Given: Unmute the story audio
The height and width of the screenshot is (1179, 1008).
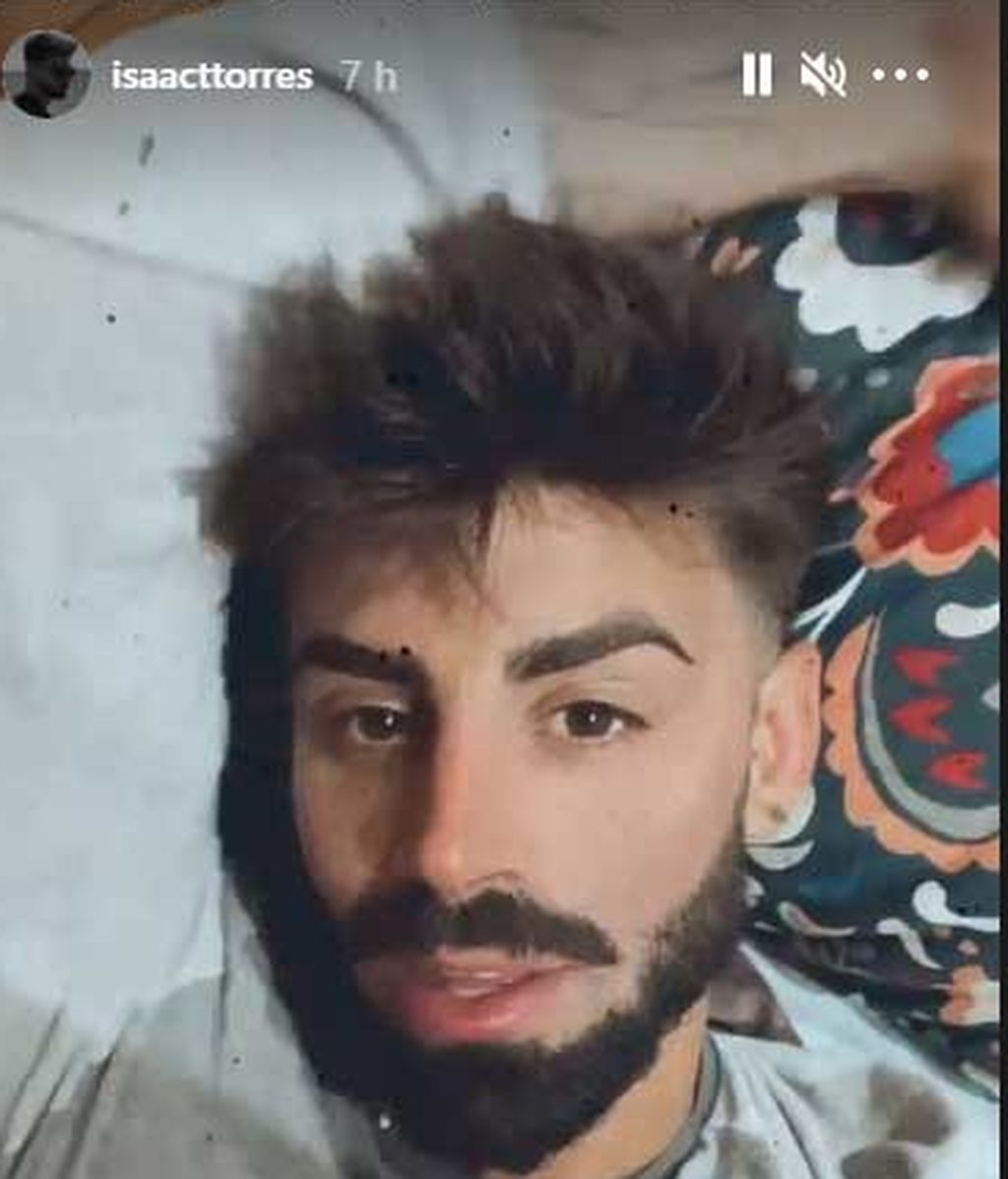Looking at the screenshot, I should [822, 75].
